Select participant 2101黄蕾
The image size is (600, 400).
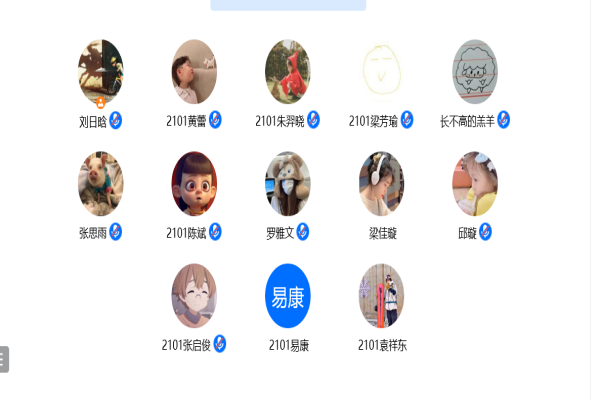point(194,71)
